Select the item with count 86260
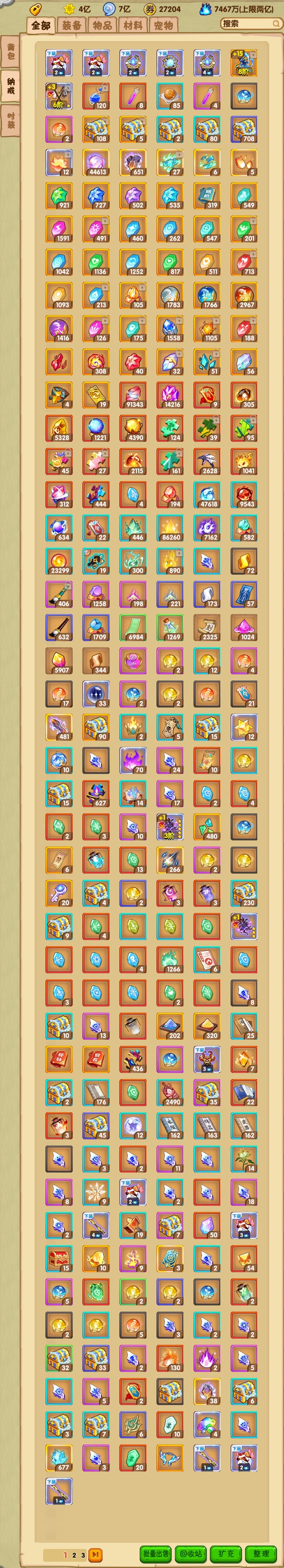Screen dimensions: 284x1568 [x=170, y=528]
